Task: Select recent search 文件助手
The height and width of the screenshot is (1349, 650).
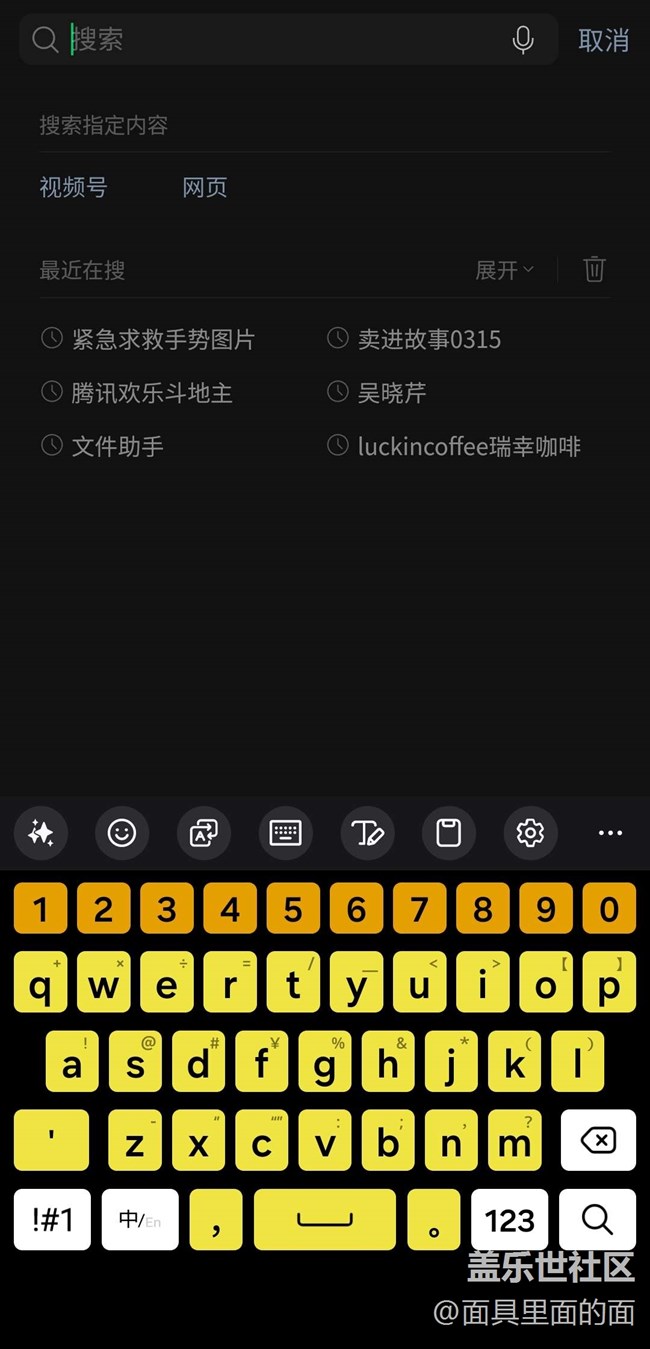Action: point(102,446)
